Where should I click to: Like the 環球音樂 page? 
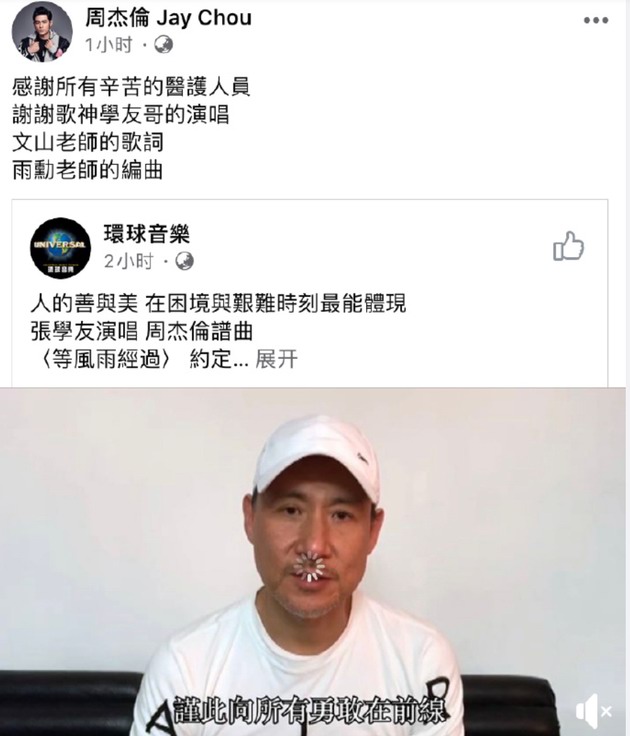tap(568, 246)
